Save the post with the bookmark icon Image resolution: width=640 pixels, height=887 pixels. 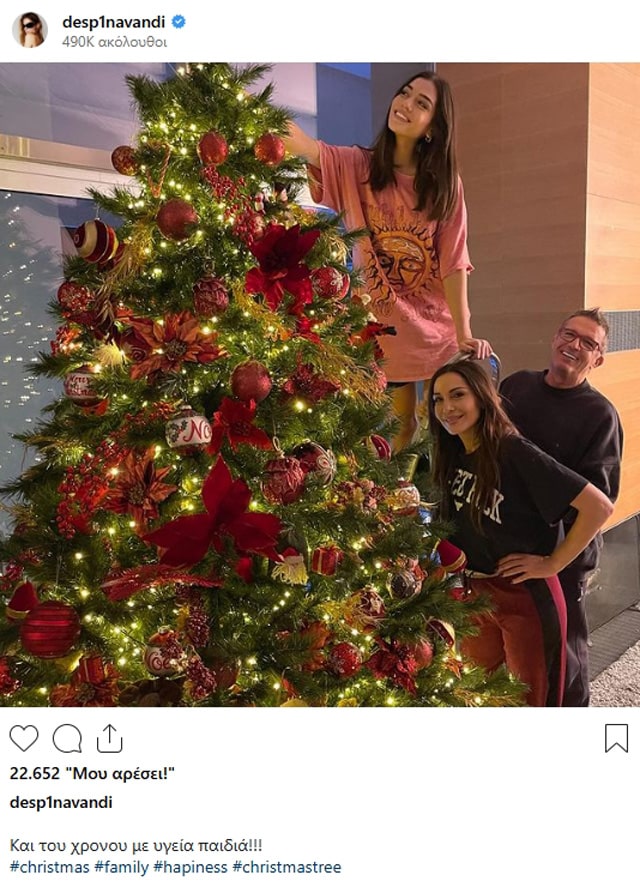click(x=616, y=739)
